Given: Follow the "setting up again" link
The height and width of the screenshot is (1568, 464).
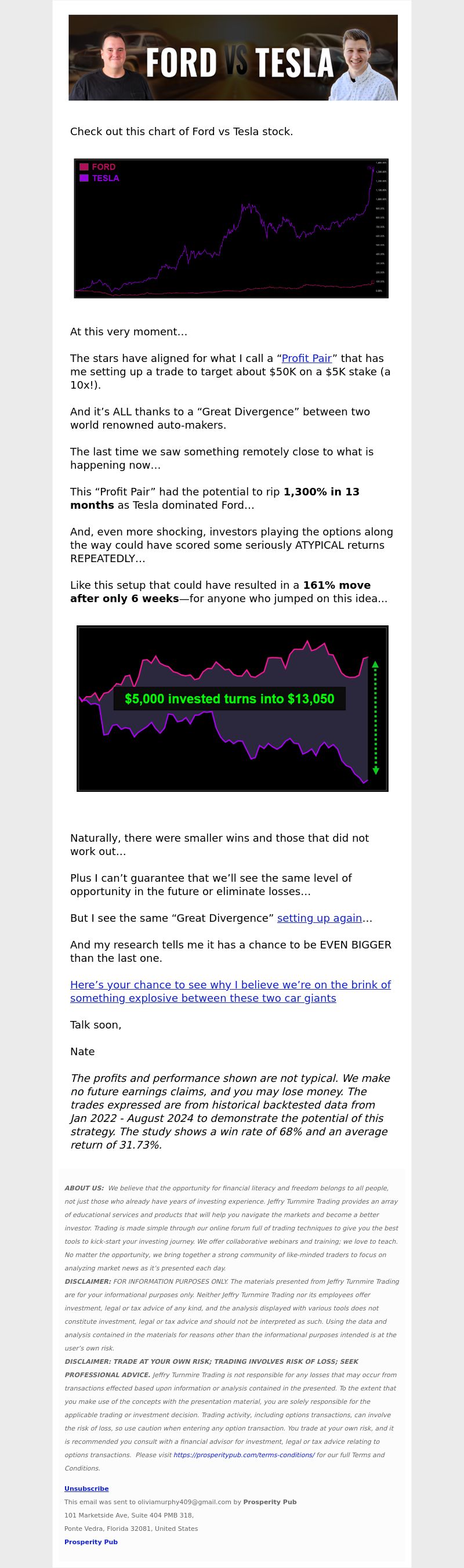Looking at the screenshot, I should (319, 918).
